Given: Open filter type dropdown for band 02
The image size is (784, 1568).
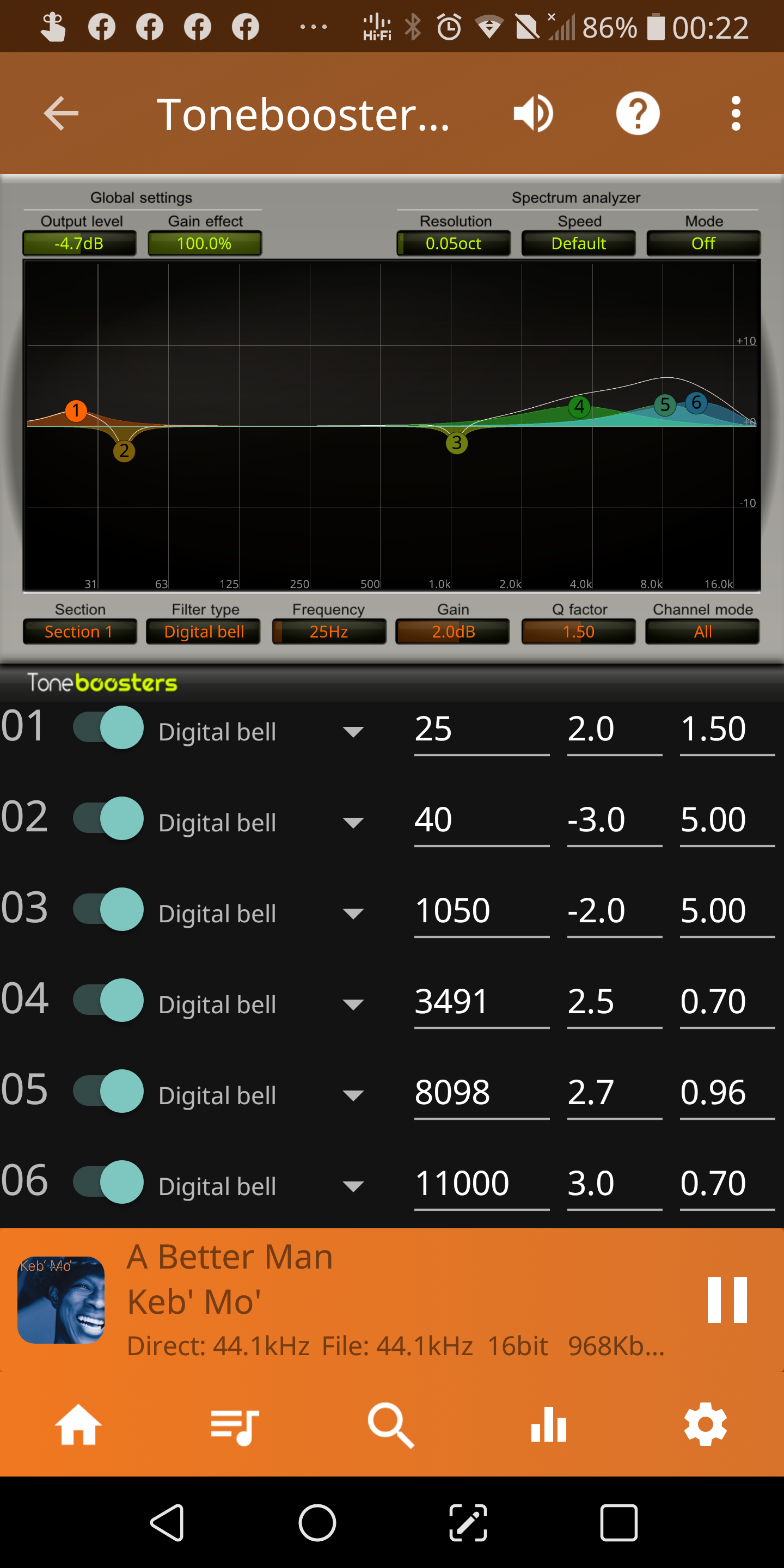Looking at the screenshot, I should (x=353, y=822).
